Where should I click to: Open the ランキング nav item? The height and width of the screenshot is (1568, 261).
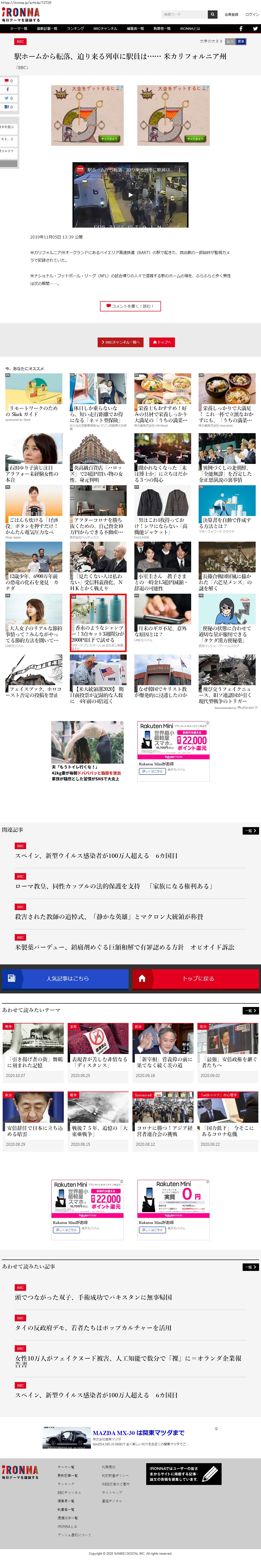(x=75, y=29)
